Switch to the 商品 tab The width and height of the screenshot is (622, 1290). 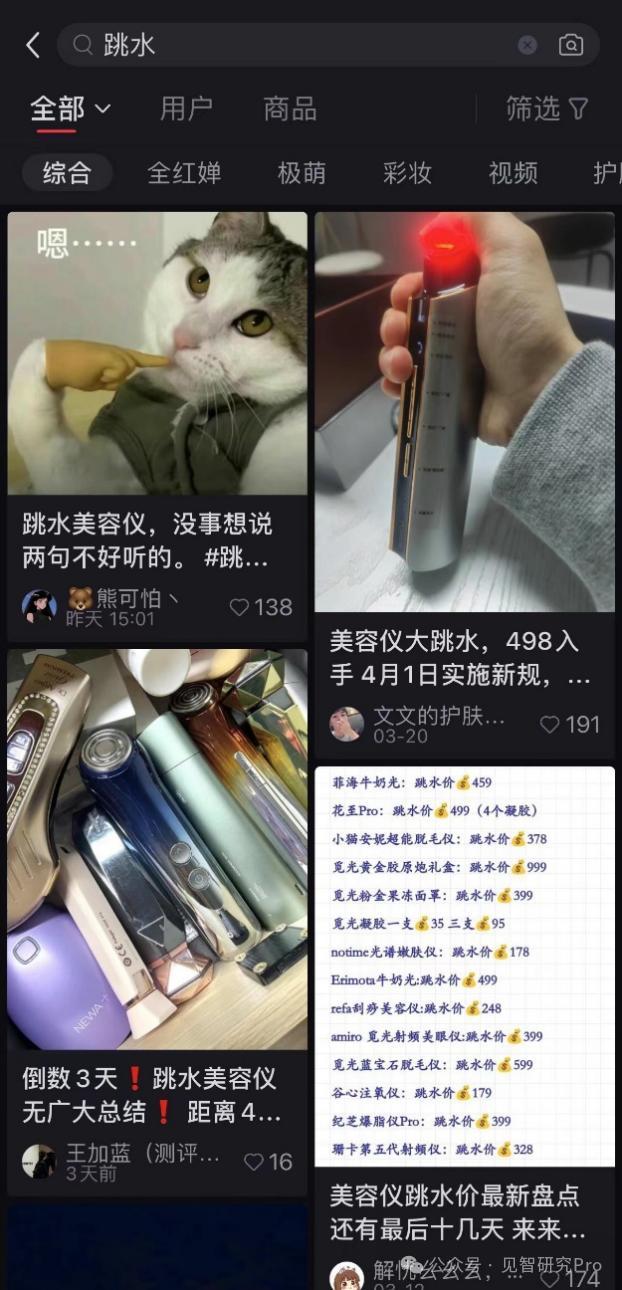tap(290, 108)
